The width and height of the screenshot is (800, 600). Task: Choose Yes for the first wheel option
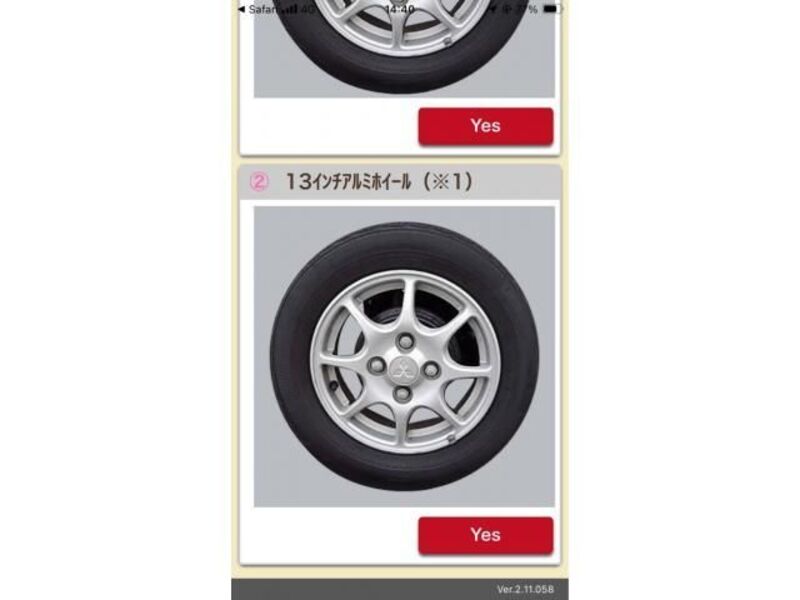[x=485, y=126]
